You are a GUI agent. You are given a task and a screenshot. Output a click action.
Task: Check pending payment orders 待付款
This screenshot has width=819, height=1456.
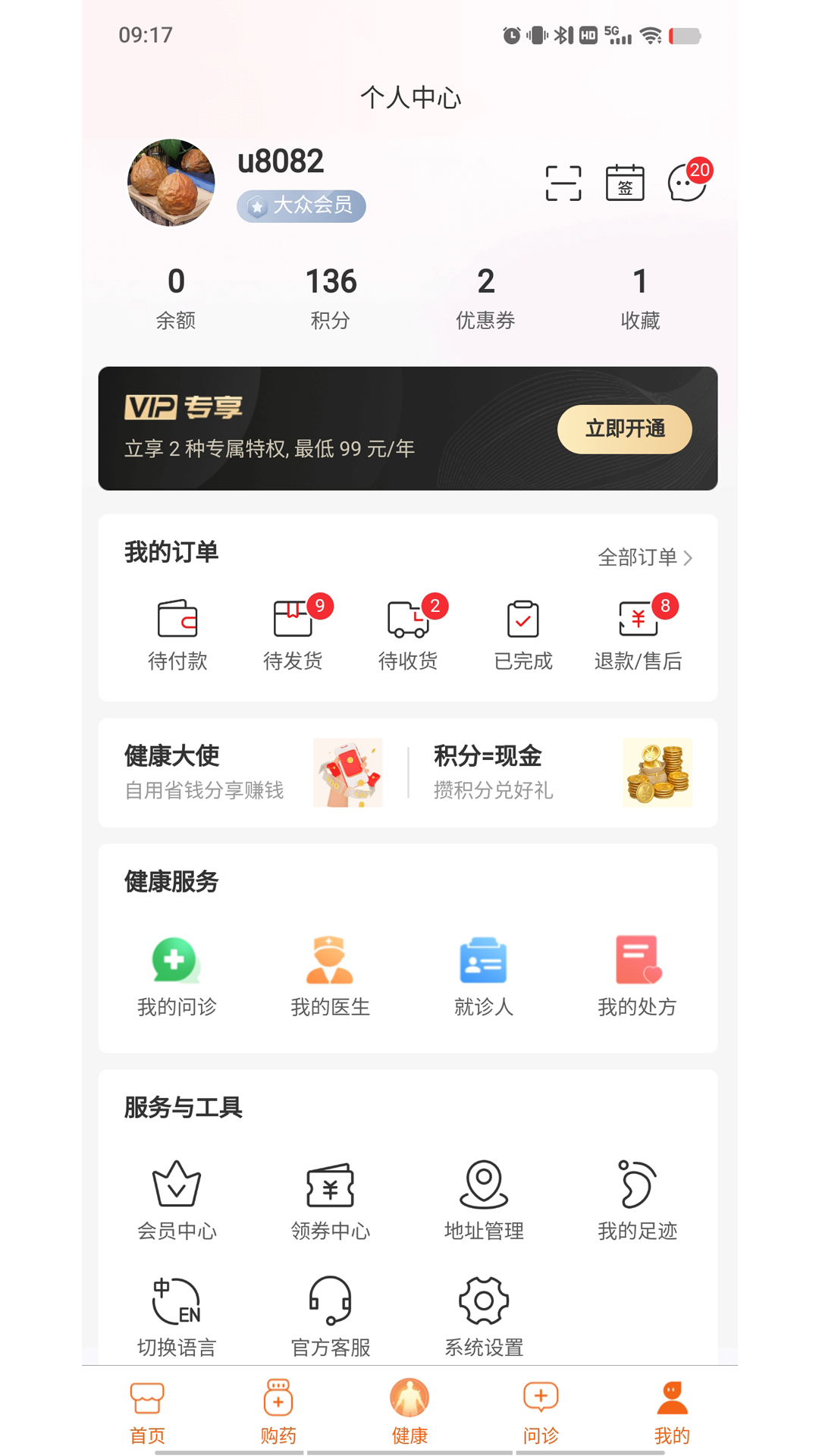pos(177,633)
